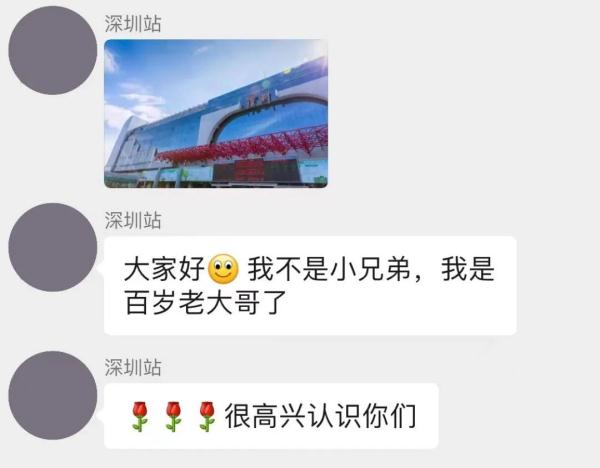
Task: Open avatar beside the 很高兴认识你们 message
Action: pos(51,396)
